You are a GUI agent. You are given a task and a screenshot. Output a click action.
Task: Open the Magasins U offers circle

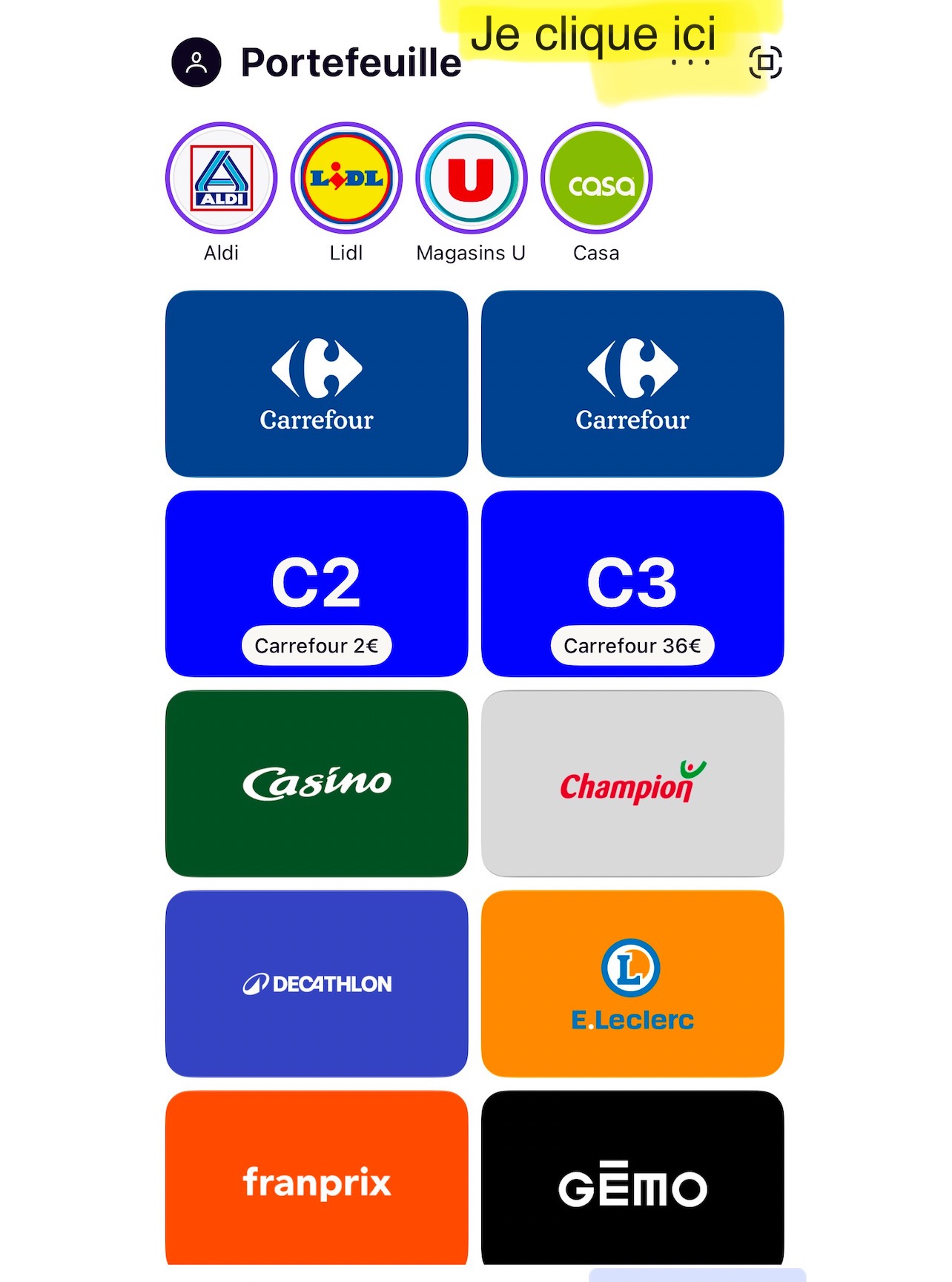(472, 179)
